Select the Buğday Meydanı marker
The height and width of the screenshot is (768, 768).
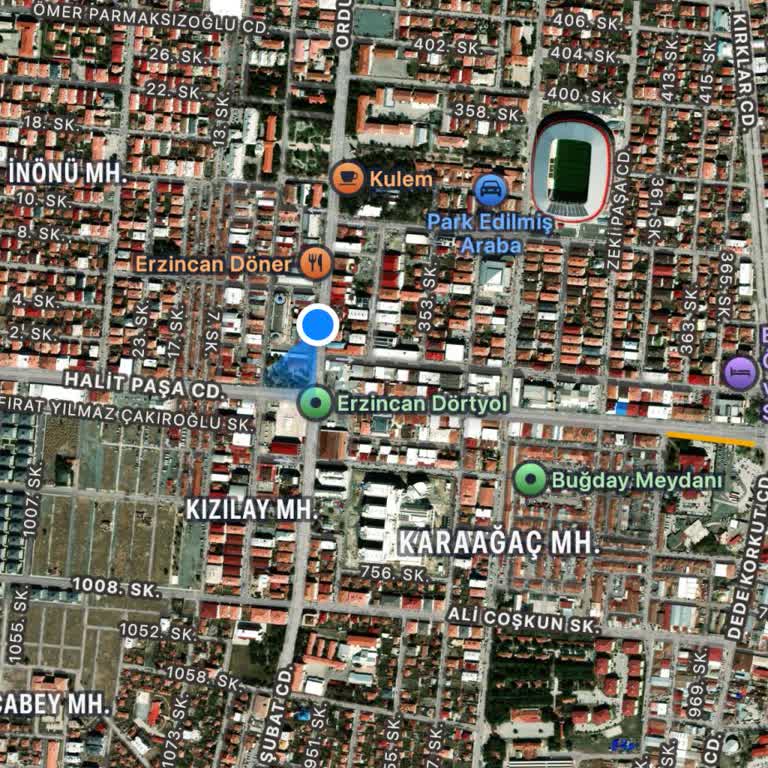[x=530, y=480]
